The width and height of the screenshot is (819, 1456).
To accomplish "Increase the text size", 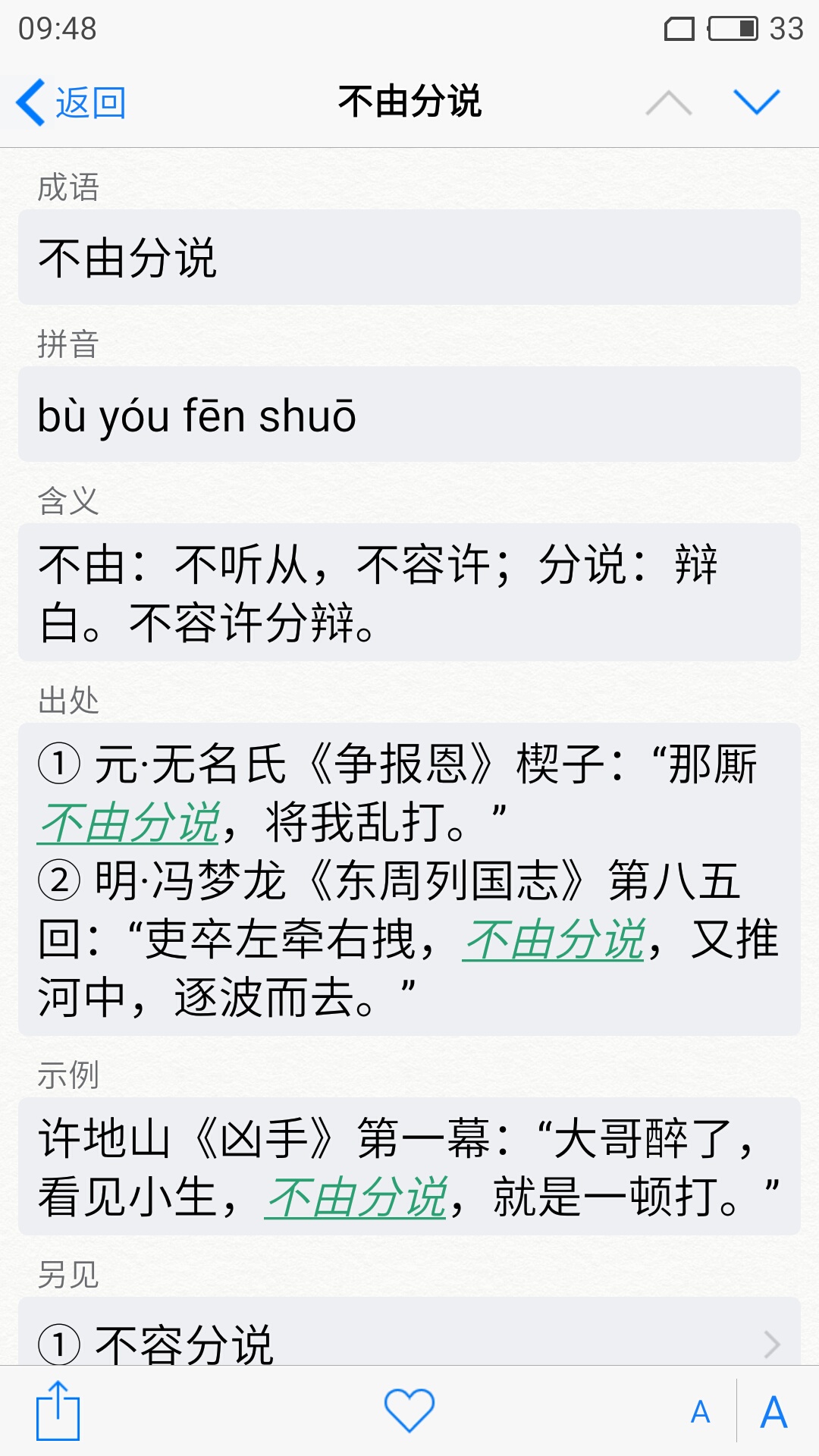I will pyautogui.click(x=774, y=1412).
